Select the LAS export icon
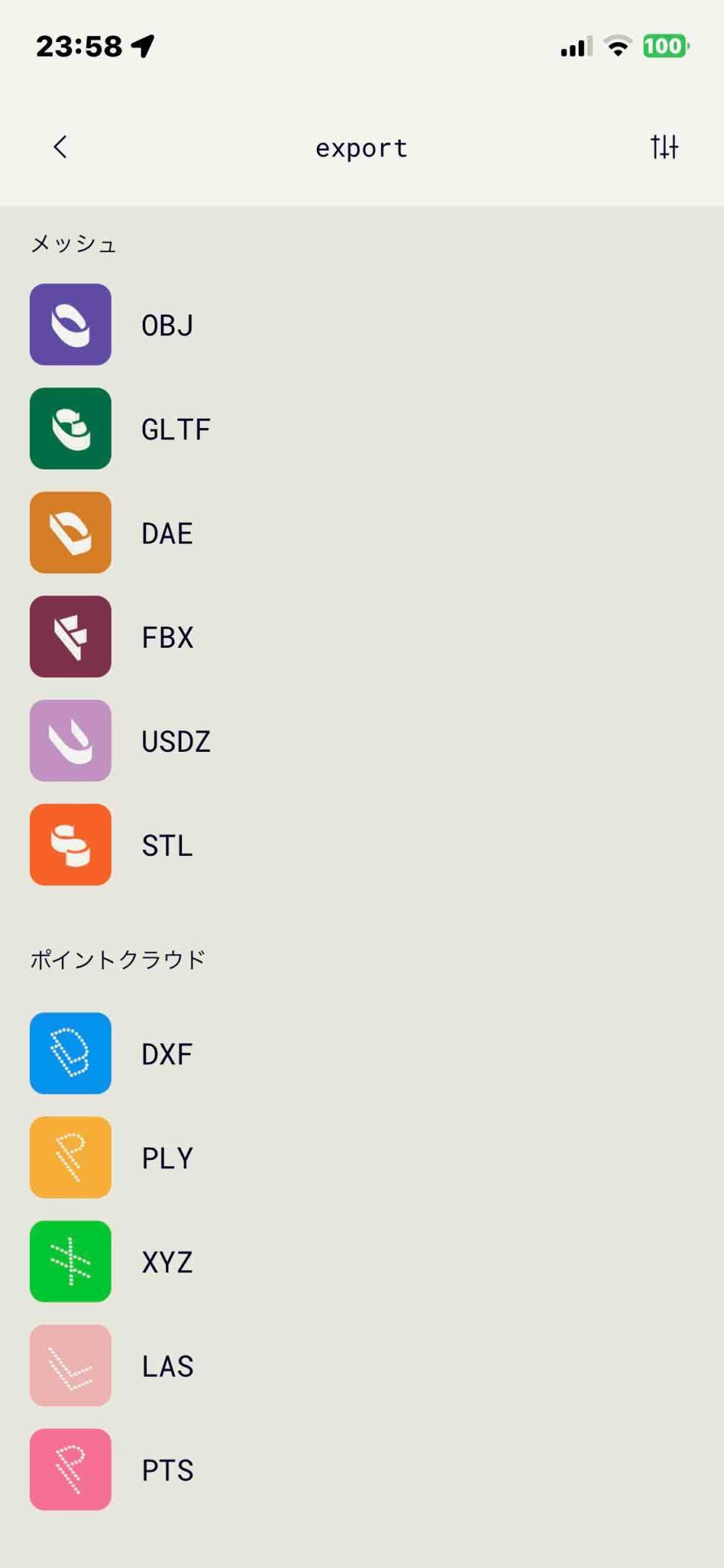Screen dimensions: 724x1568 (70, 1367)
